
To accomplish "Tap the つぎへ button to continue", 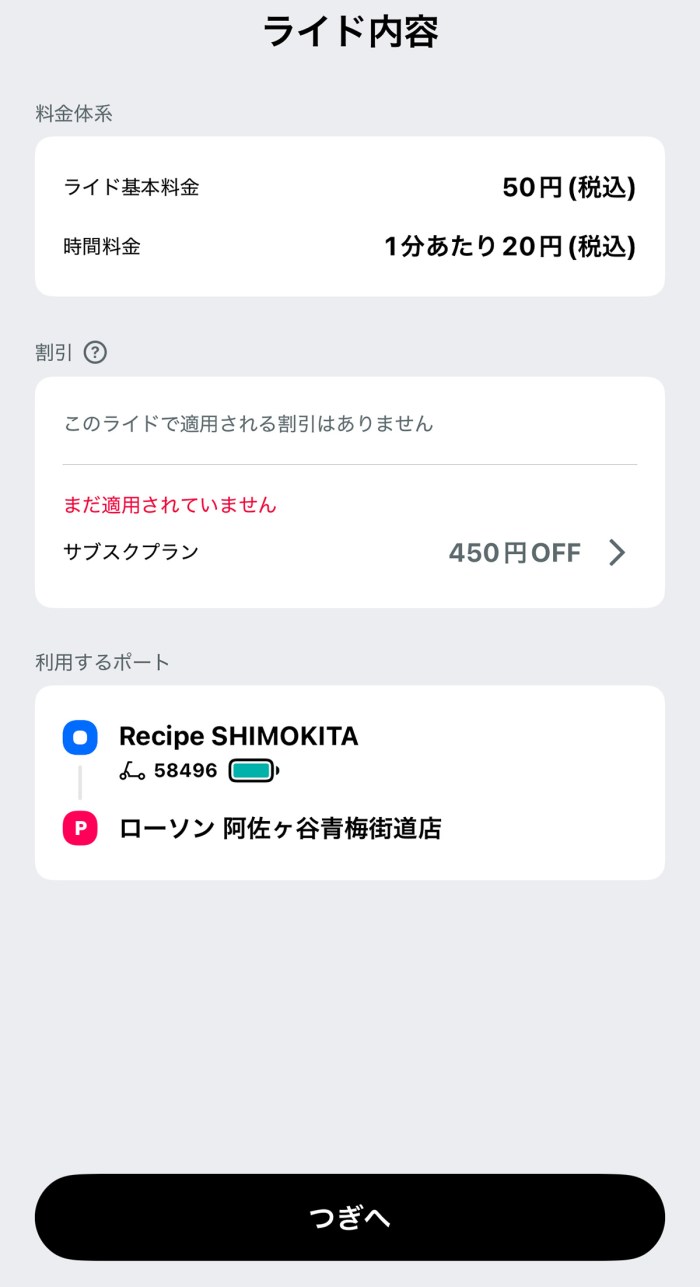I will (349, 1217).
